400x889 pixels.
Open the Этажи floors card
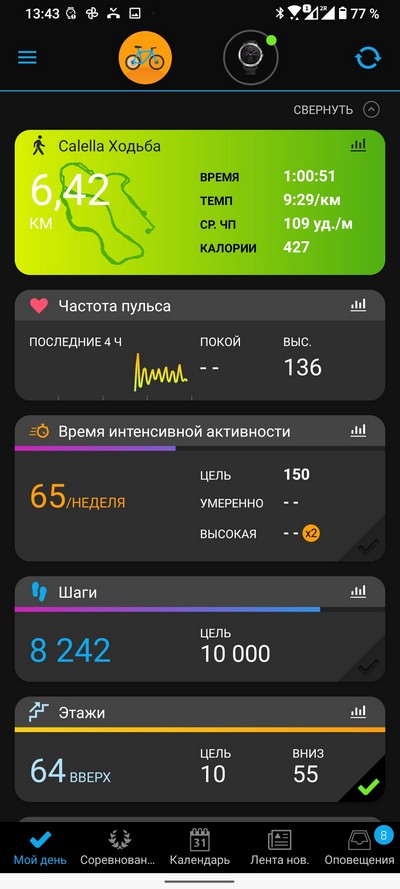(200, 749)
